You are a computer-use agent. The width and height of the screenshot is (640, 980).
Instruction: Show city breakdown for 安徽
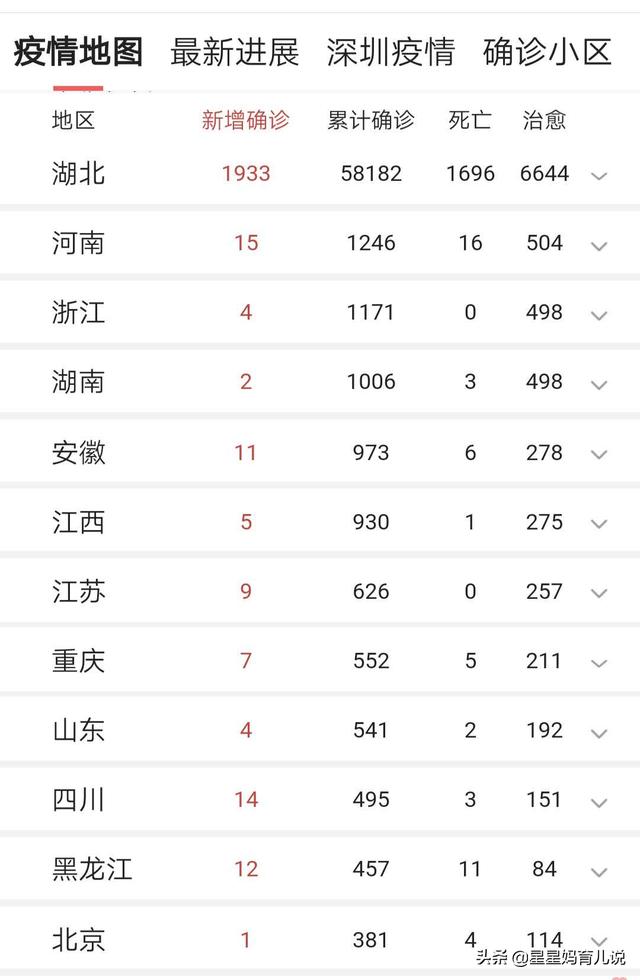599,455
